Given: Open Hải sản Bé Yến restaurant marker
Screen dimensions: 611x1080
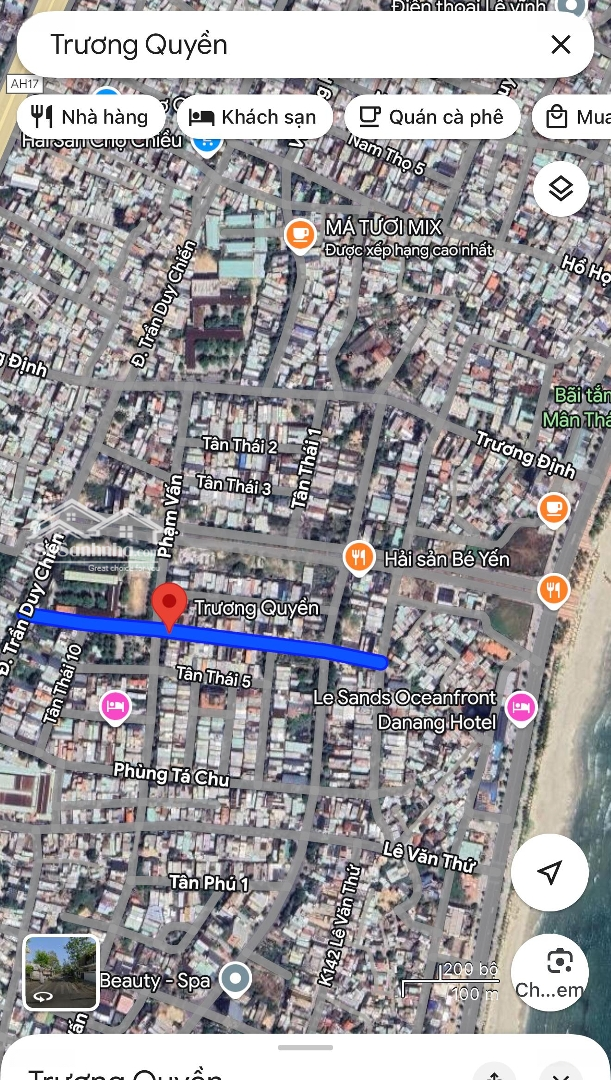Looking at the screenshot, I should click(358, 559).
